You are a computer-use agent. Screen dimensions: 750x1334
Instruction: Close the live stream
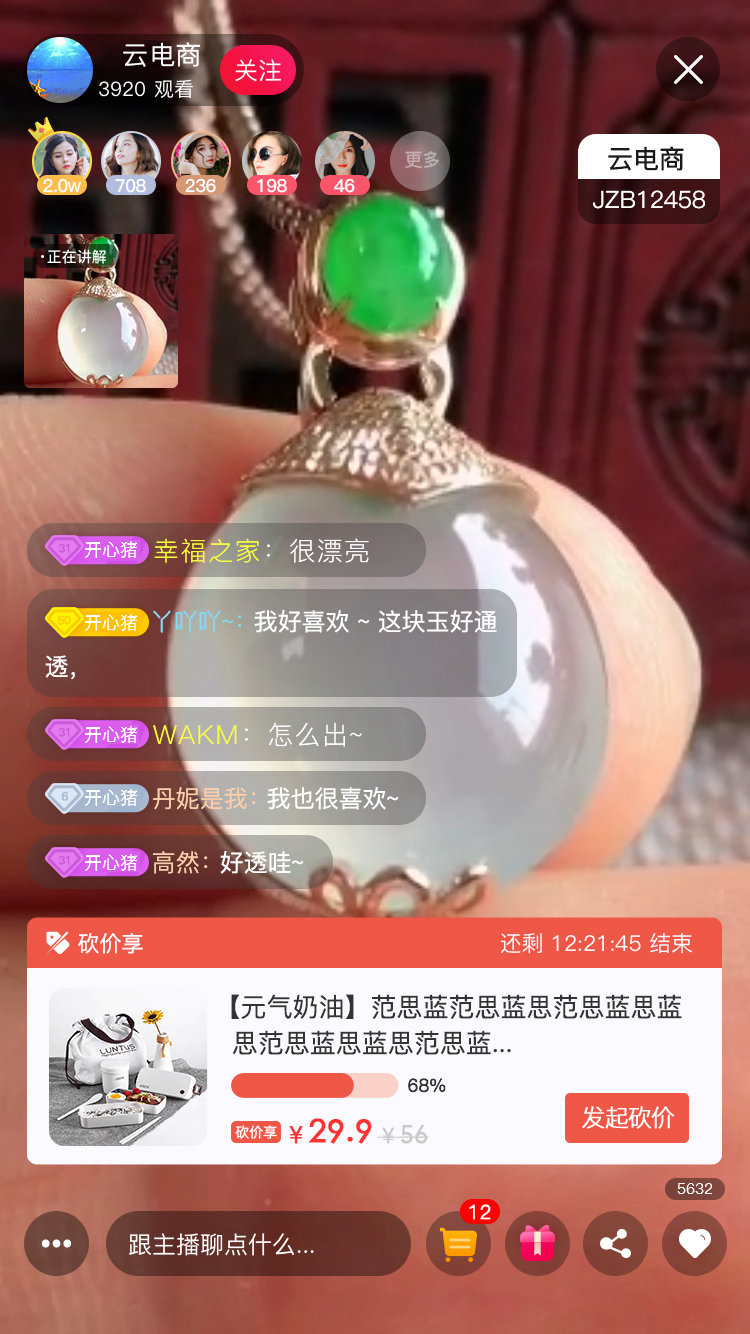(x=688, y=69)
